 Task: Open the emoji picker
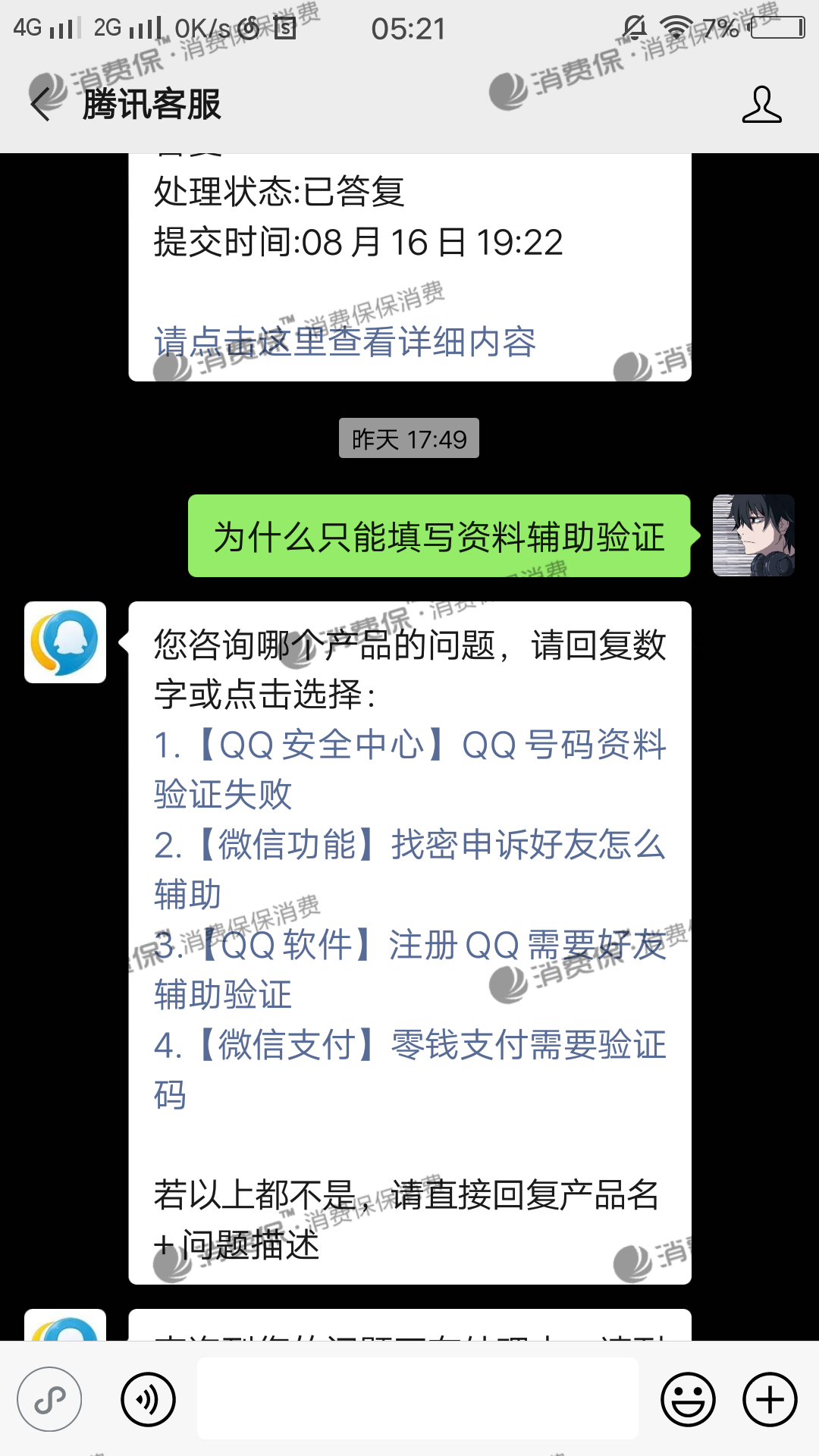click(688, 1399)
